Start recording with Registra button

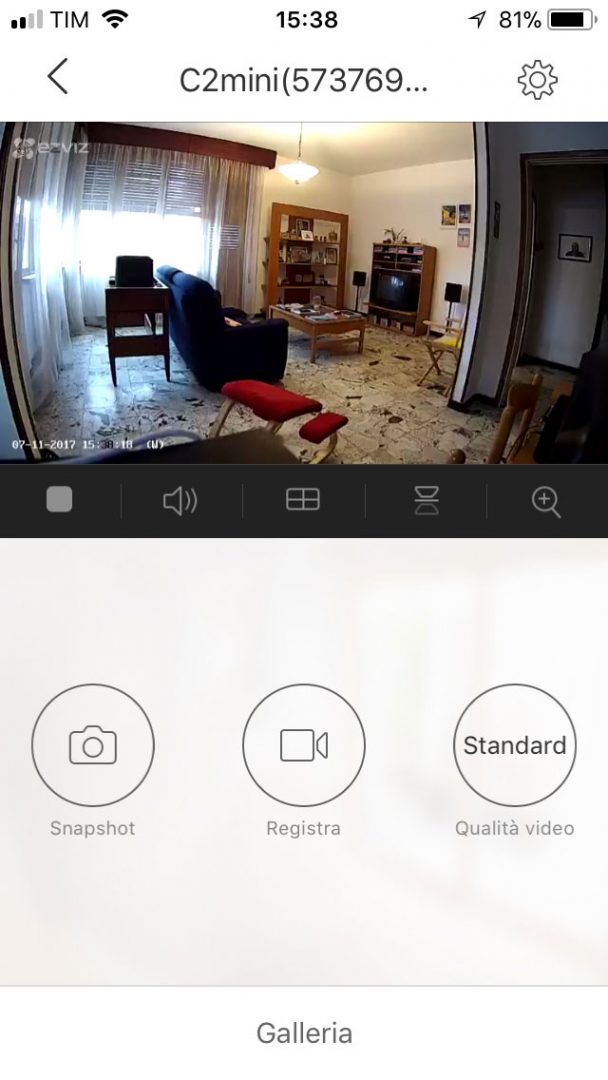click(304, 745)
